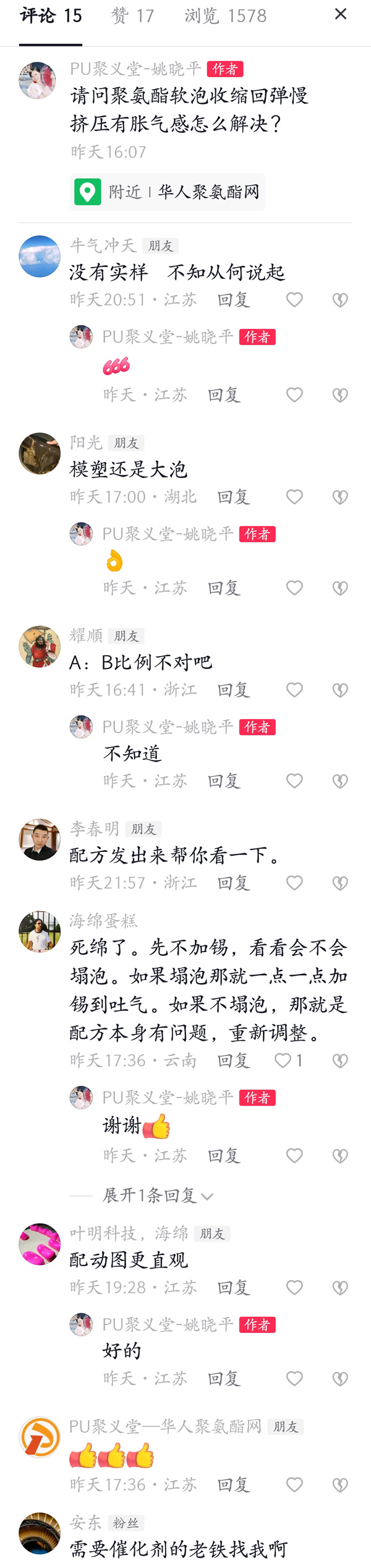
Task: Dislike 阳光's comment 模塑还是大泡
Action: click(340, 497)
